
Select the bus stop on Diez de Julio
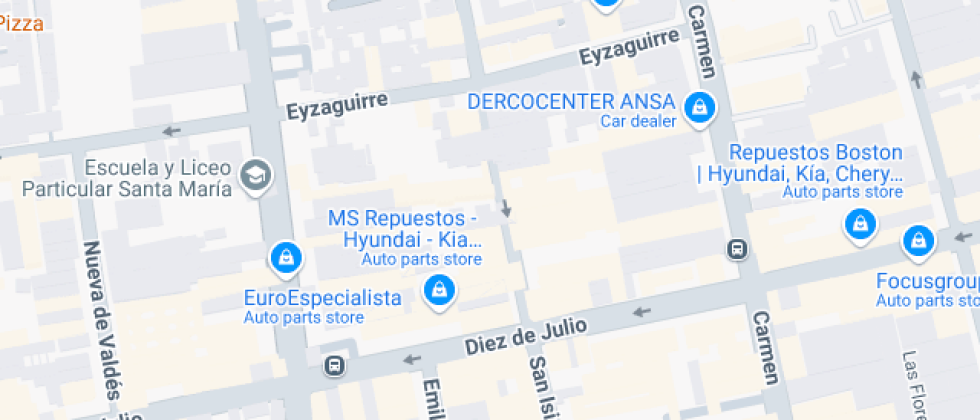(335, 367)
